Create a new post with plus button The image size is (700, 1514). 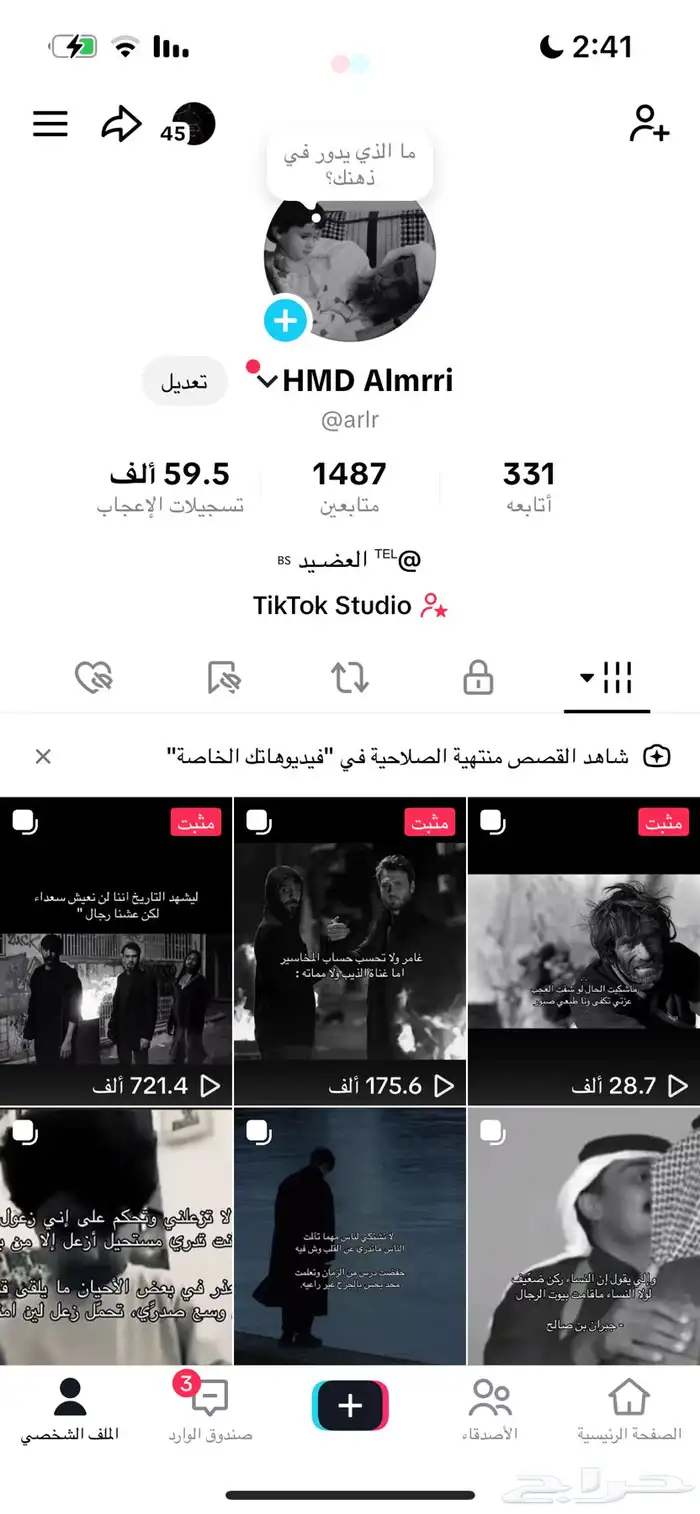coord(350,1405)
